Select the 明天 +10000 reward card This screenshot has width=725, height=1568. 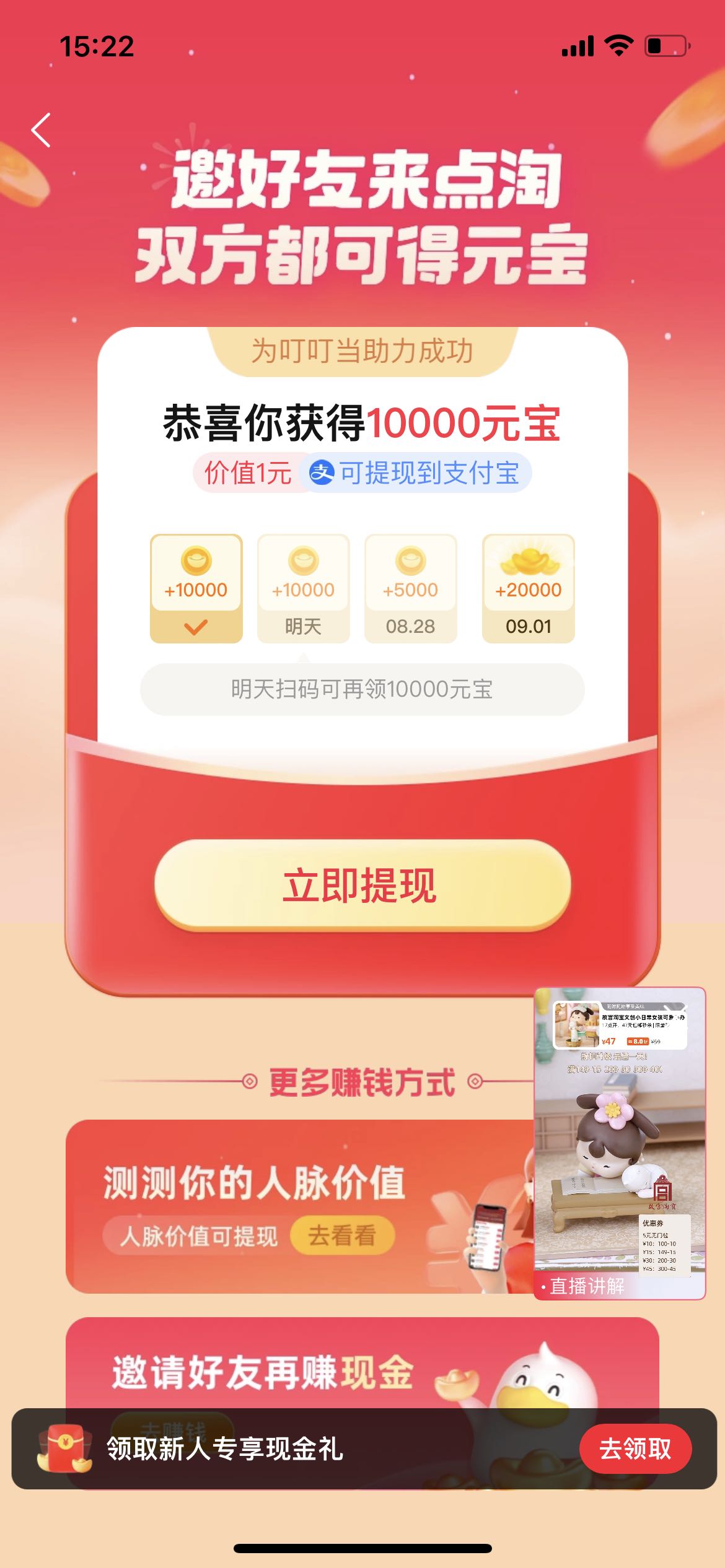pos(303,588)
